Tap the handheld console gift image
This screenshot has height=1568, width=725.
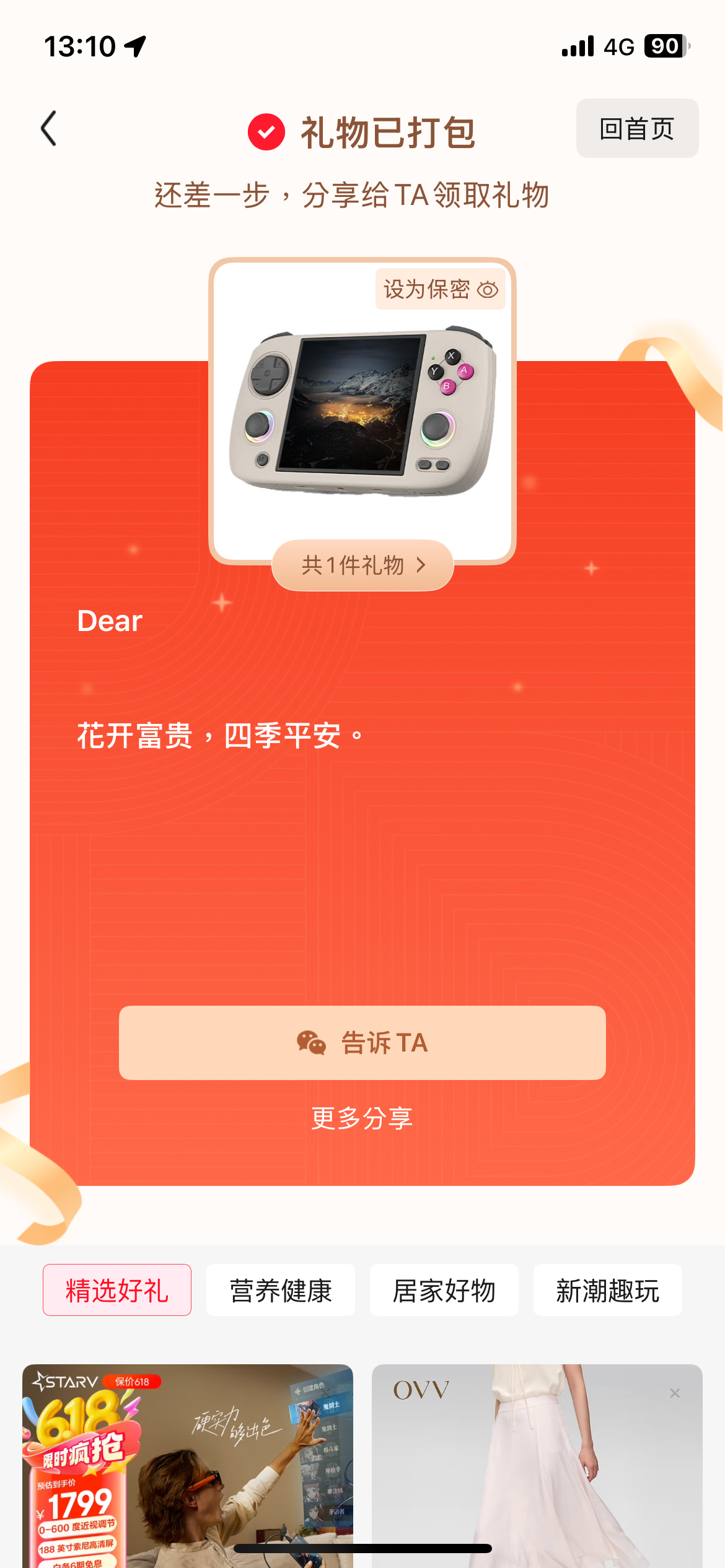pyautogui.click(x=362, y=412)
